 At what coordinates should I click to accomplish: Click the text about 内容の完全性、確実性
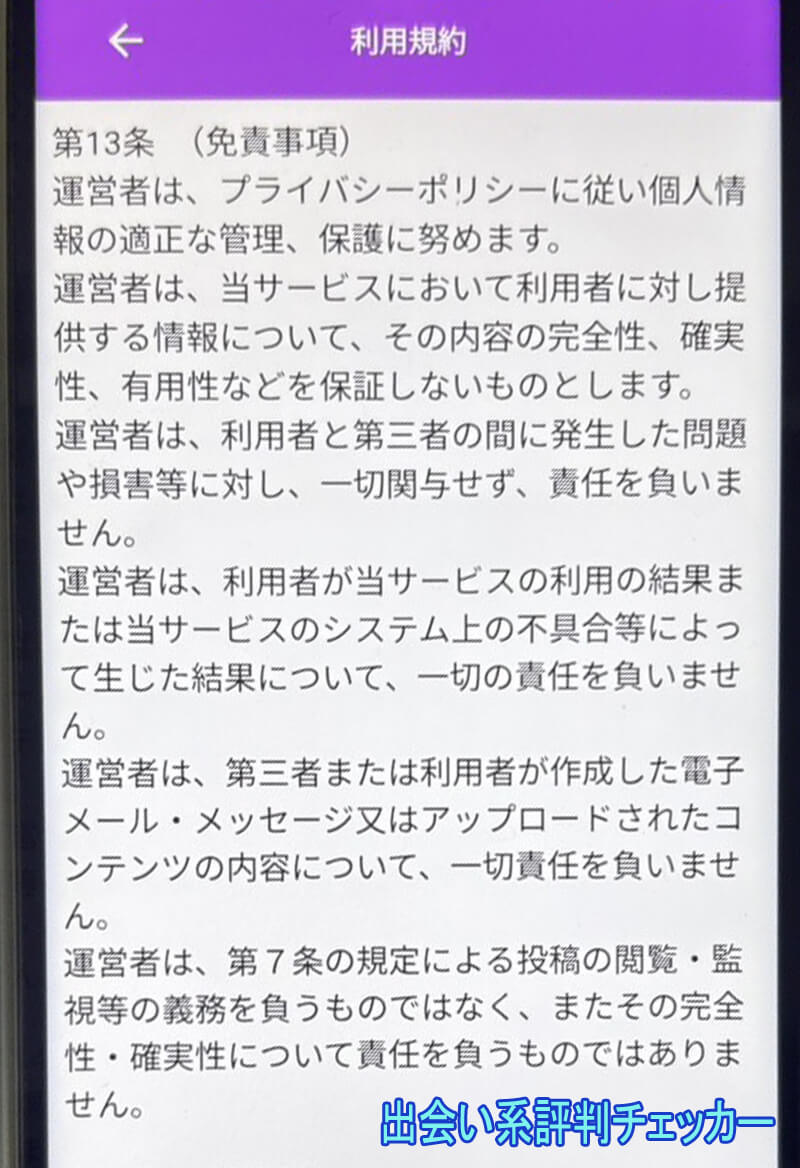400,340
